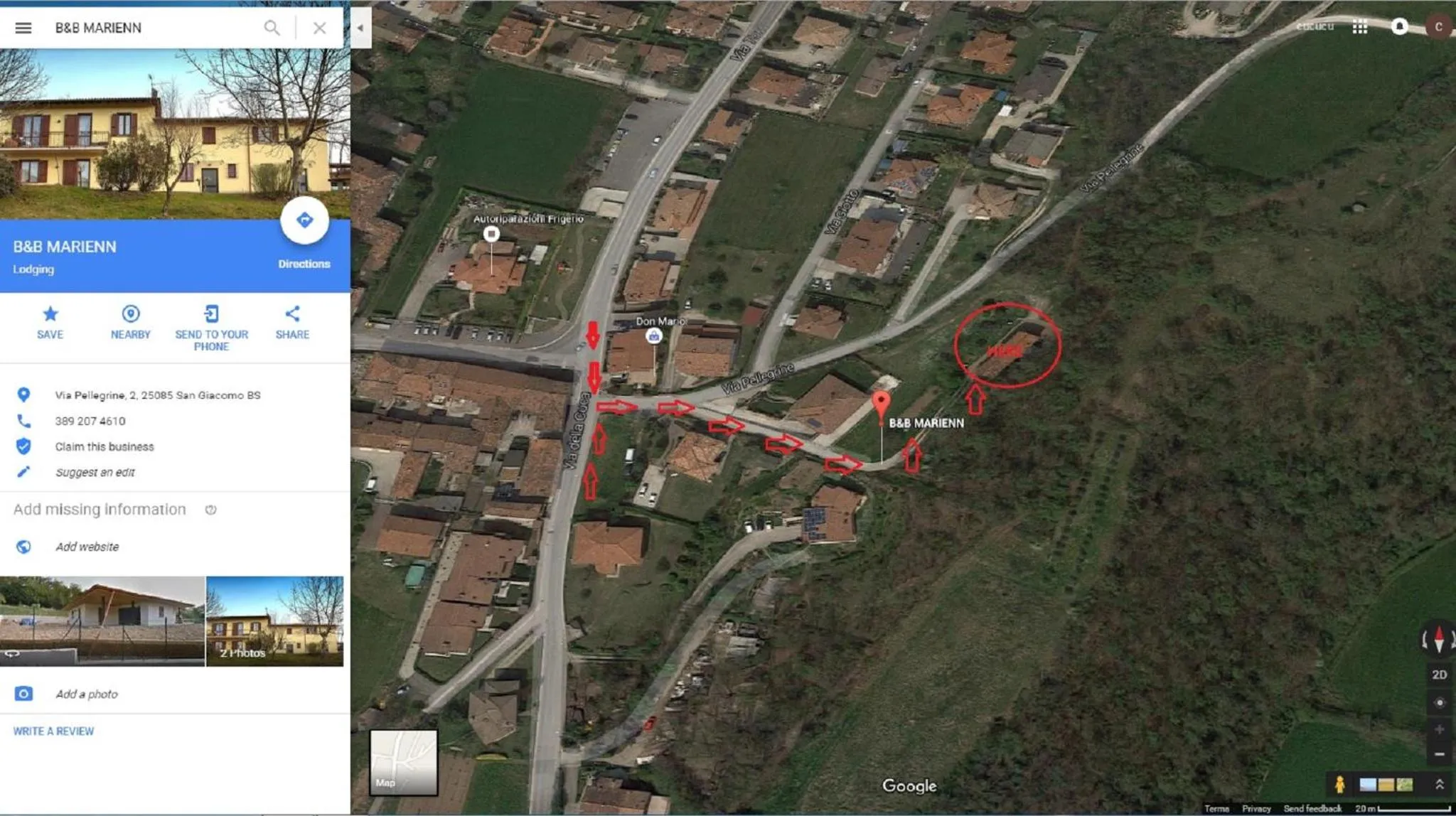Tap Add a photo
Image resolution: width=1456 pixels, height=816 pixels.
pos(86,694)
